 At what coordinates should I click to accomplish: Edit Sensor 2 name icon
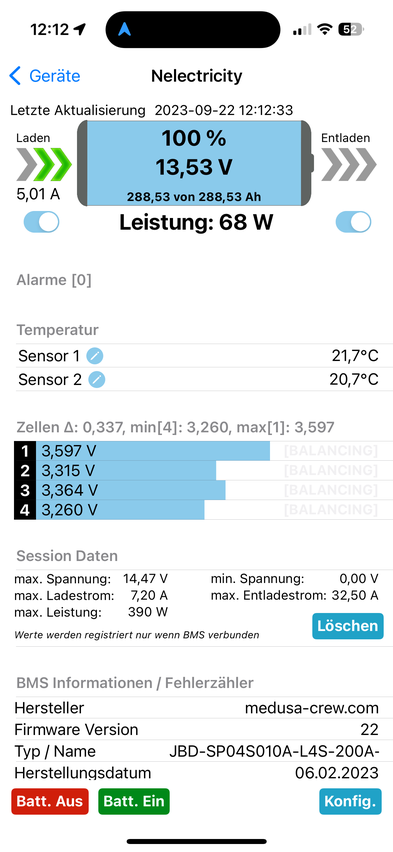(x=97, y=379)
